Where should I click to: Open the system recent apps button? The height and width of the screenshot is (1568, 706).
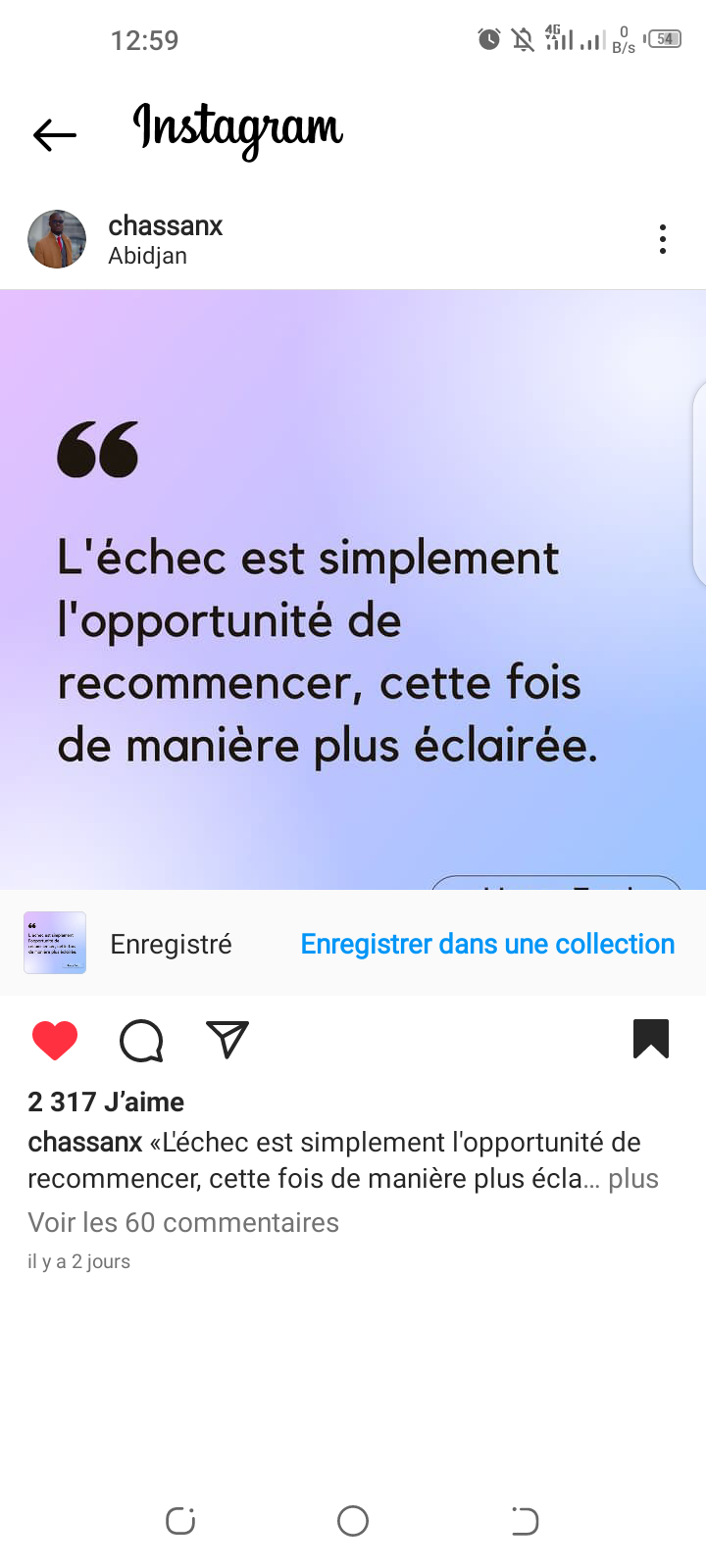[180, 1521]
